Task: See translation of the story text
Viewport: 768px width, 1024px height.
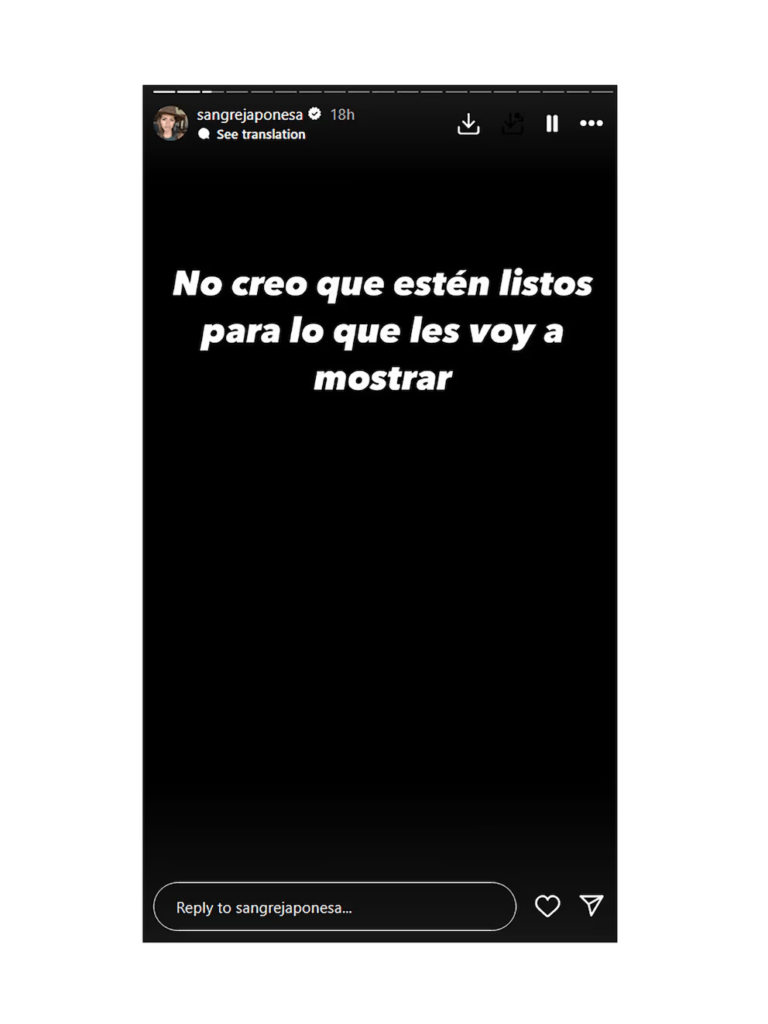Action: coord(260,134)
